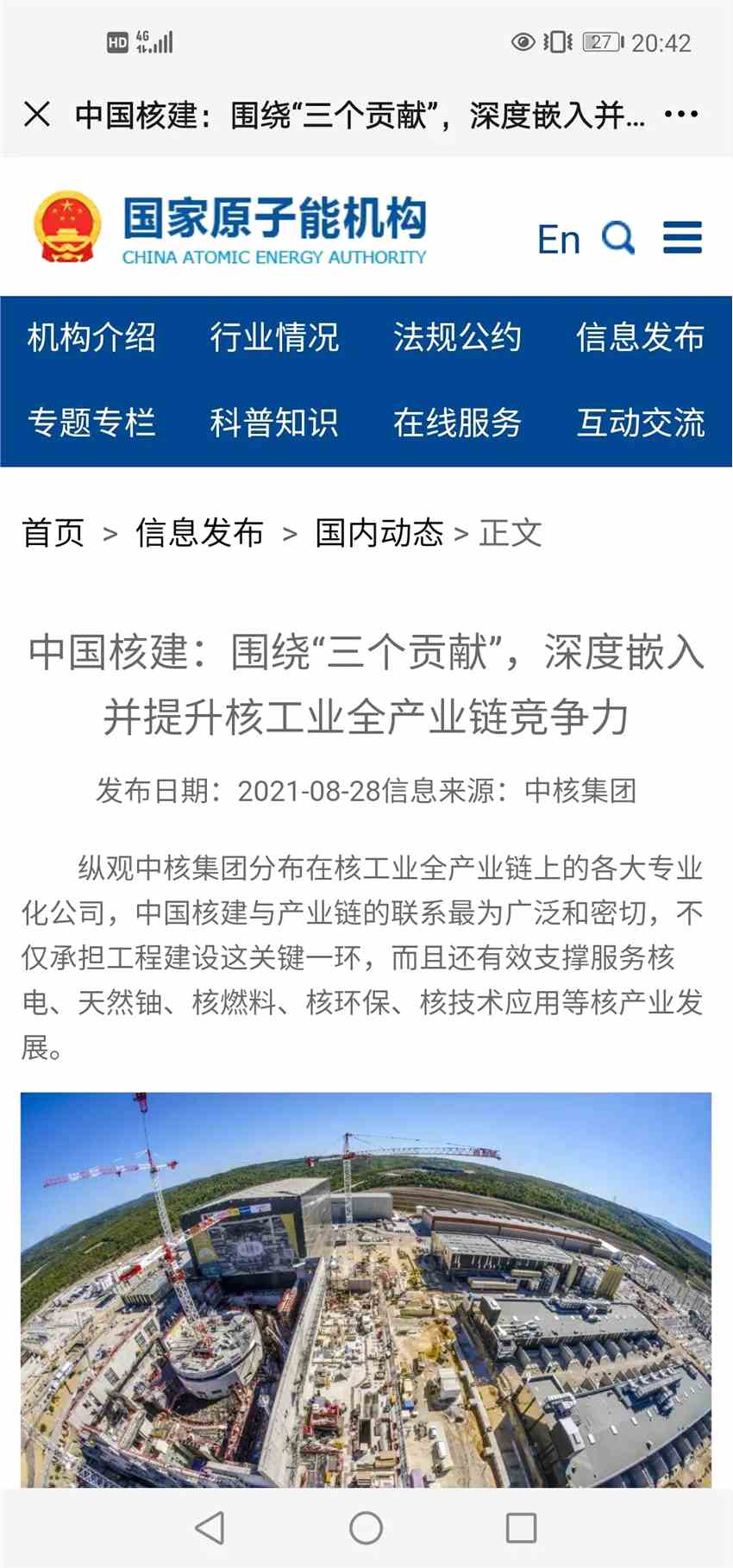Viewport: 733px width, 1568px height.
Task: Go to 机构介绍 section
Action: point(91,337)
